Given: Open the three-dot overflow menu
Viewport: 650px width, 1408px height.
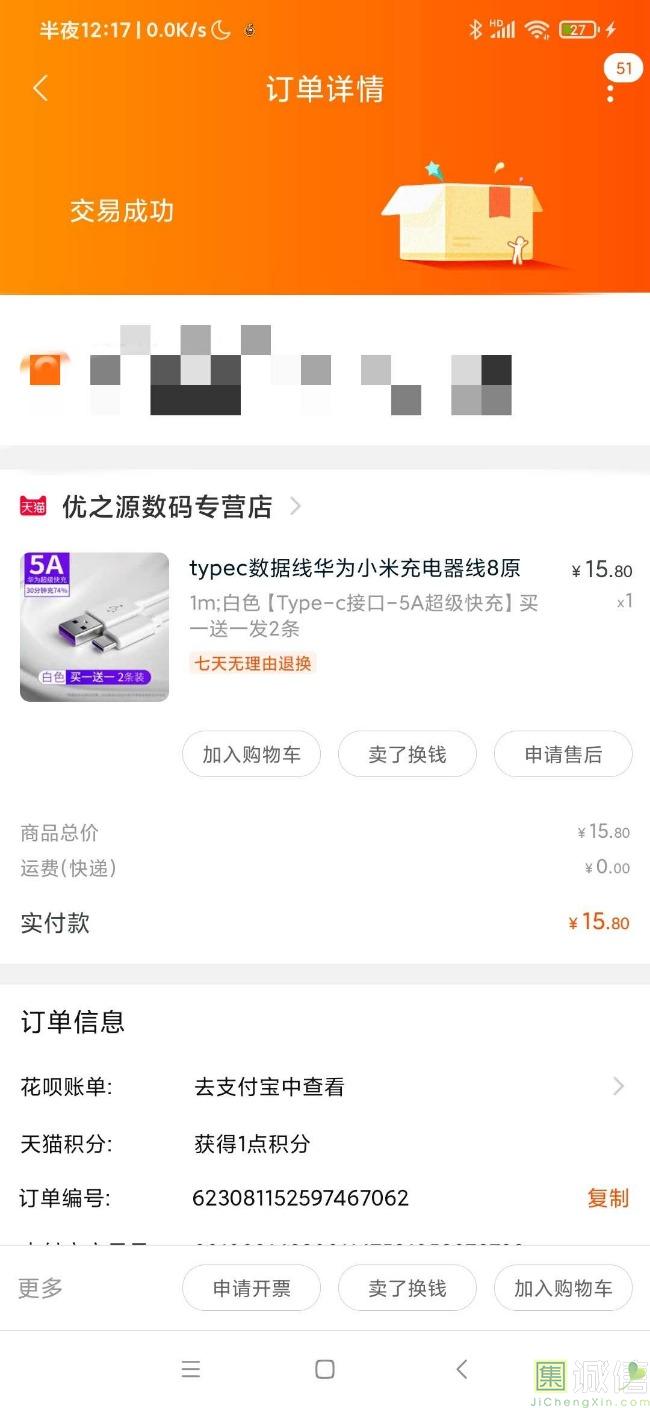Looking at the screenshot, I should 610,91.
